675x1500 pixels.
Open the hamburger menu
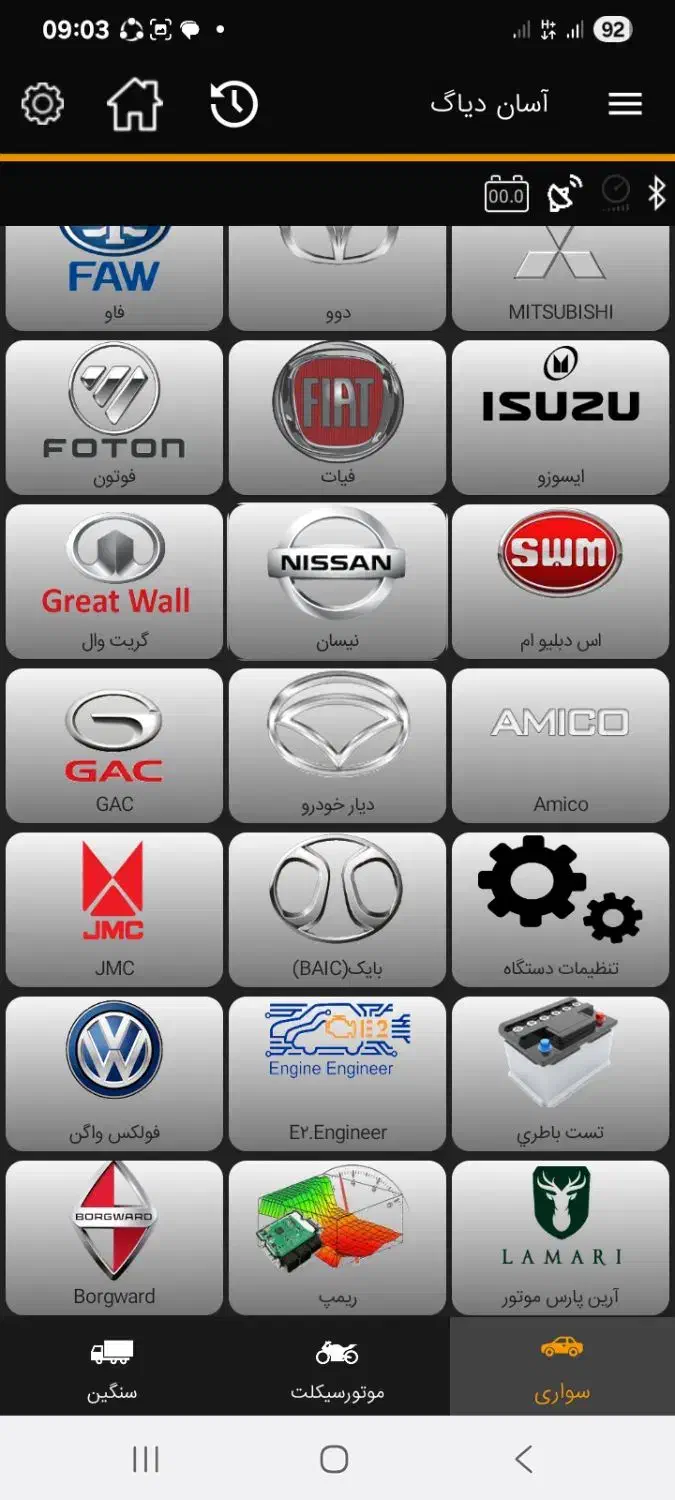625,104
